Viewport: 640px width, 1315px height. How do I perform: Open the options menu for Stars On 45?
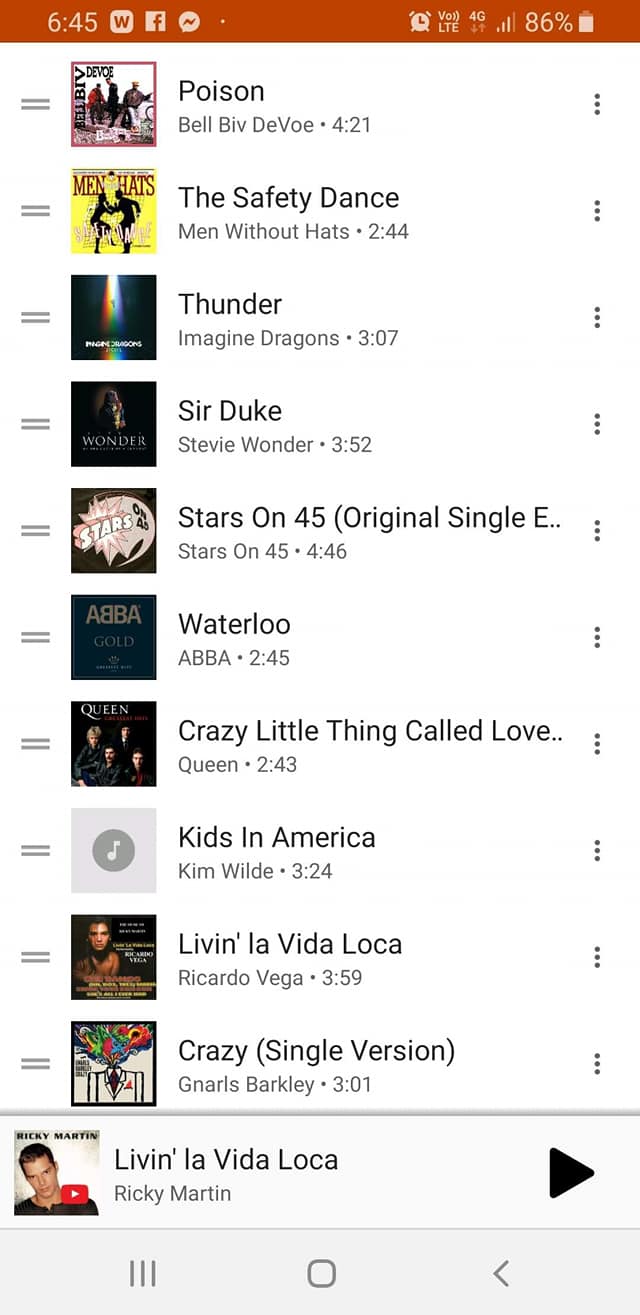(x=597, y=531)
